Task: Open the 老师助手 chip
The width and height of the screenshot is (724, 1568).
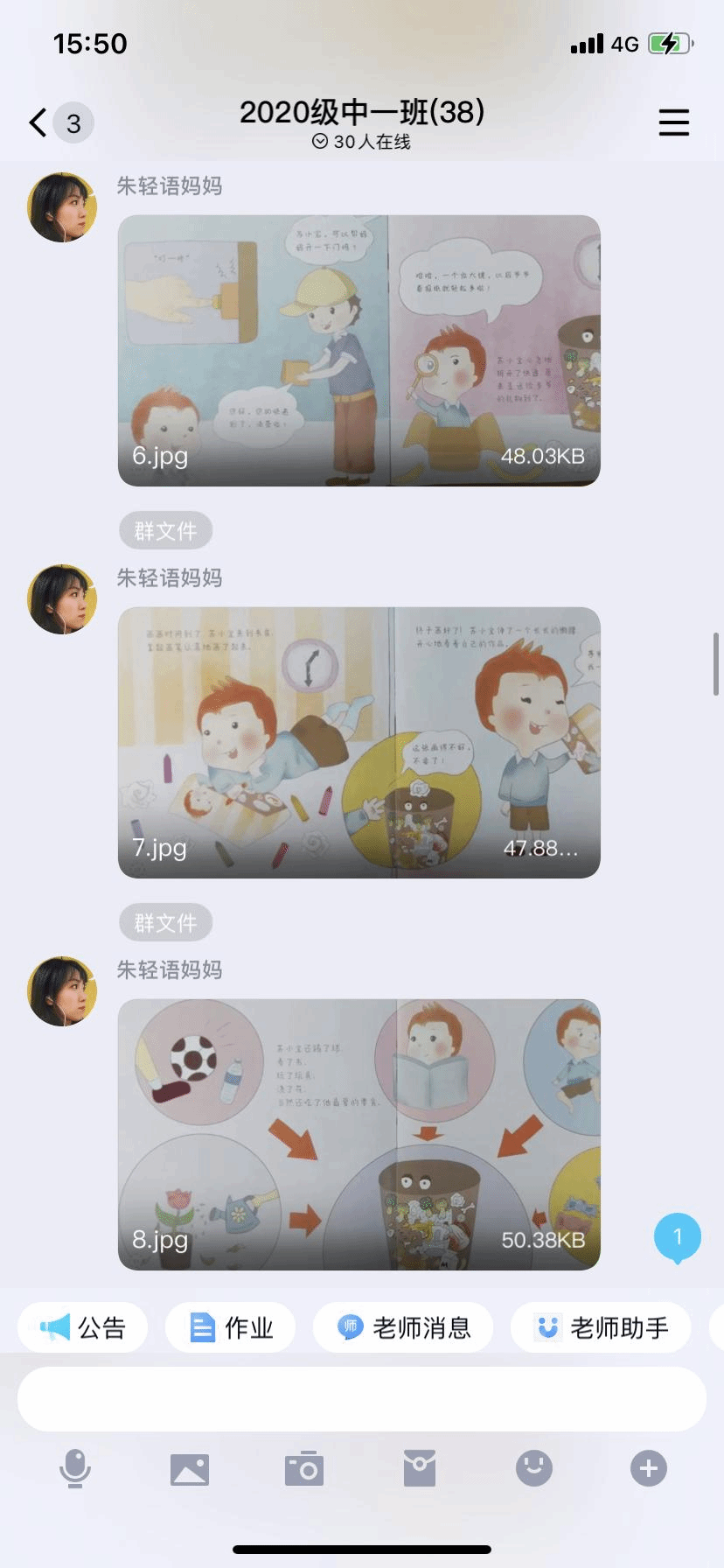Action: click(x=601, y=1328)
